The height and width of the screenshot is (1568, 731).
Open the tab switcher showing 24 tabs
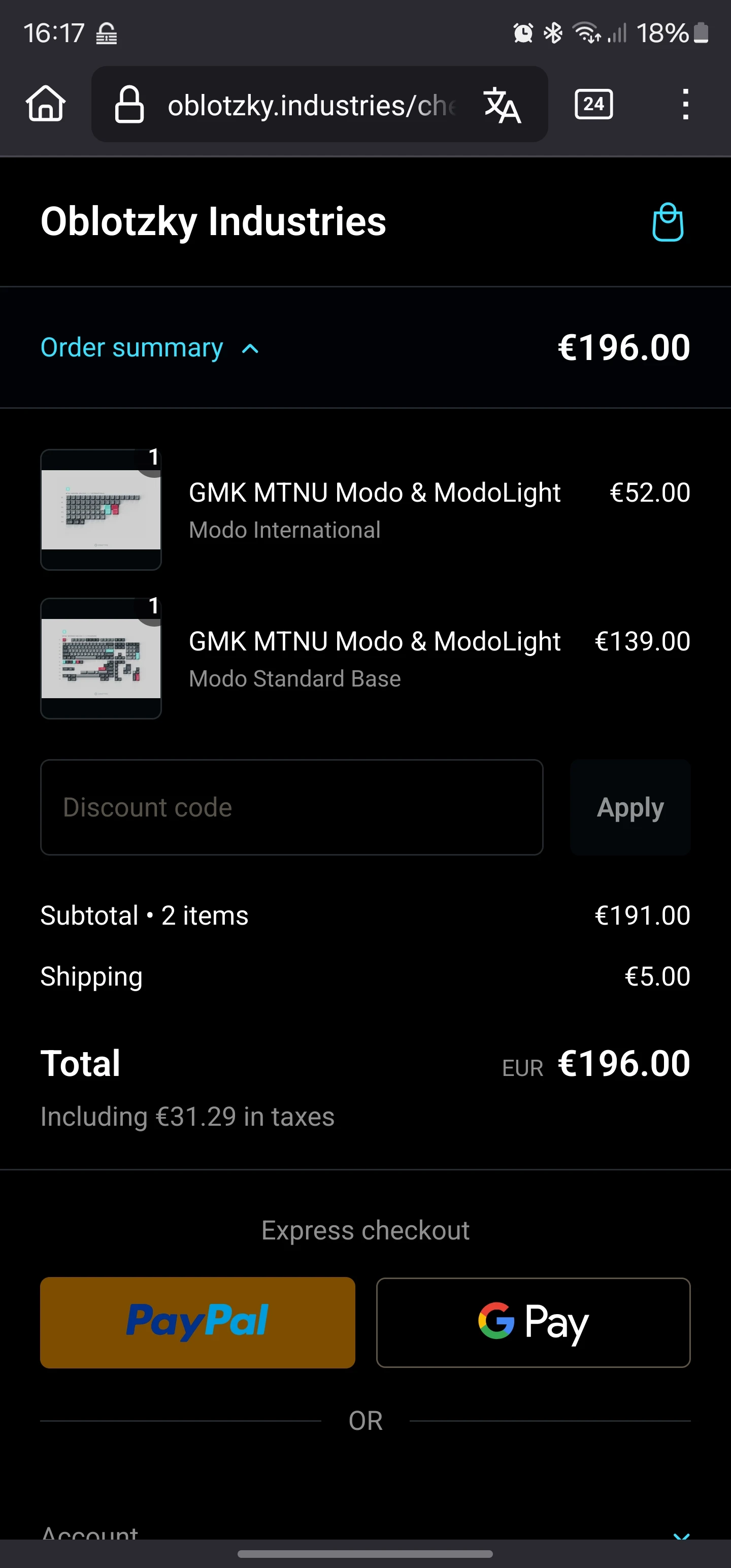(593, 104)
